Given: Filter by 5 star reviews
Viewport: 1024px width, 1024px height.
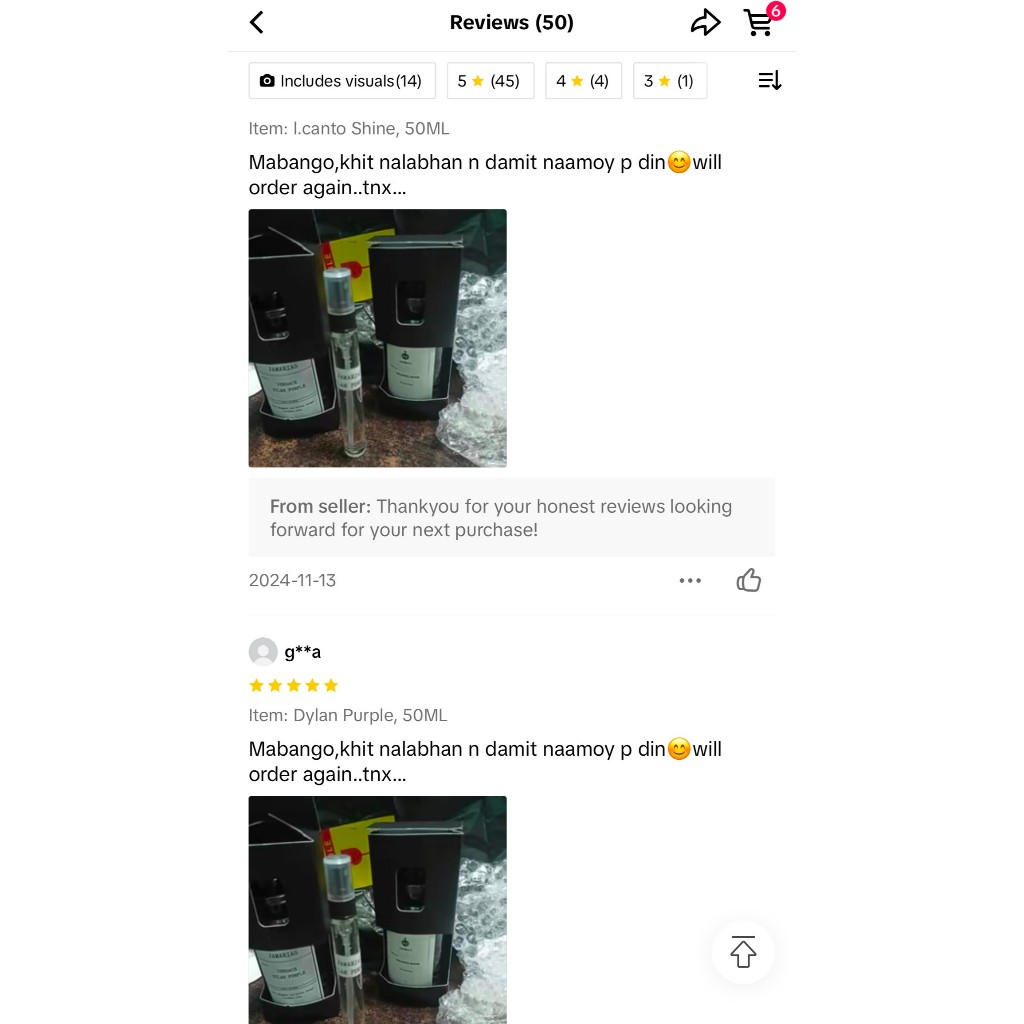Looking at the screenshot, I should pos(490,81).
